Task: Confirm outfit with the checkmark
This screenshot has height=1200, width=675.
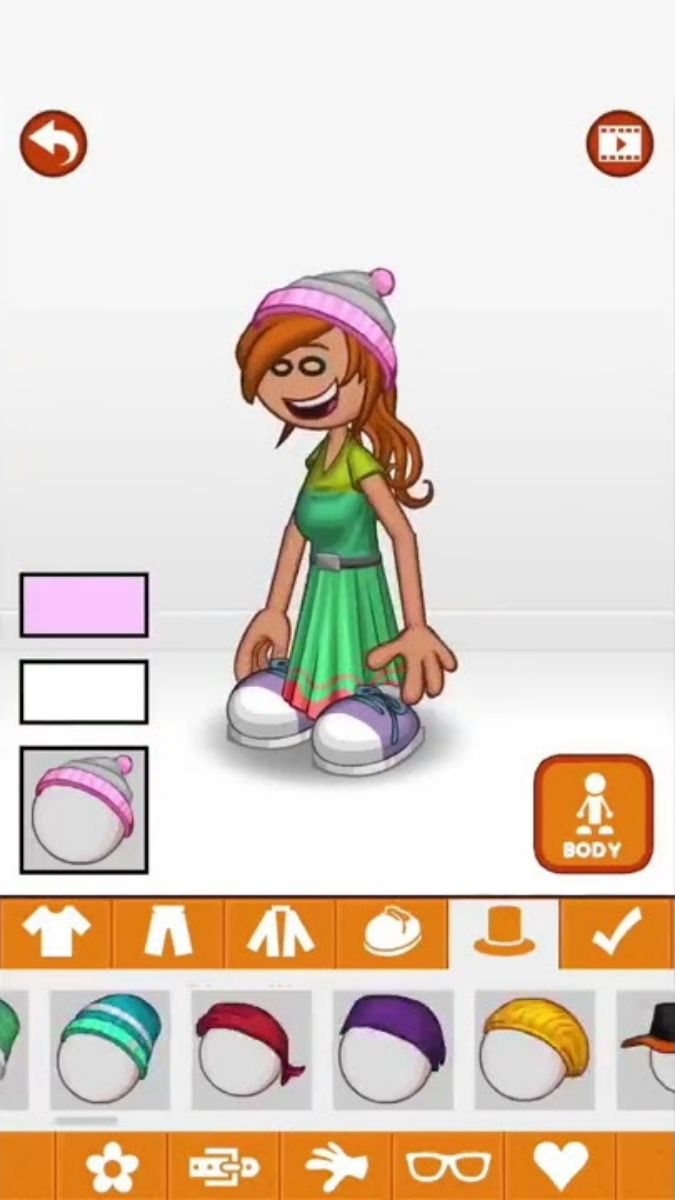Action: [x=616, y=933]
